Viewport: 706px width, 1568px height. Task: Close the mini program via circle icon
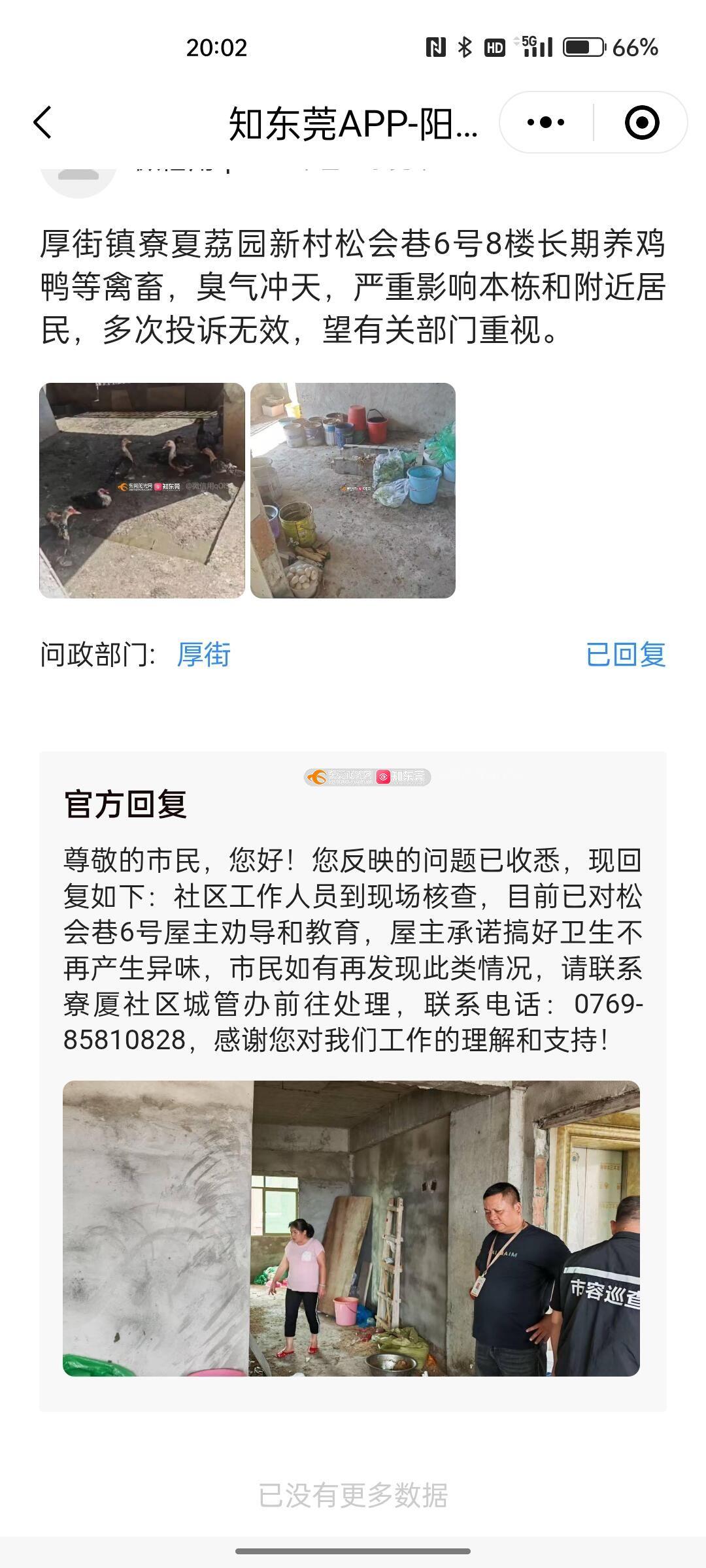click(x=641, y=122)
